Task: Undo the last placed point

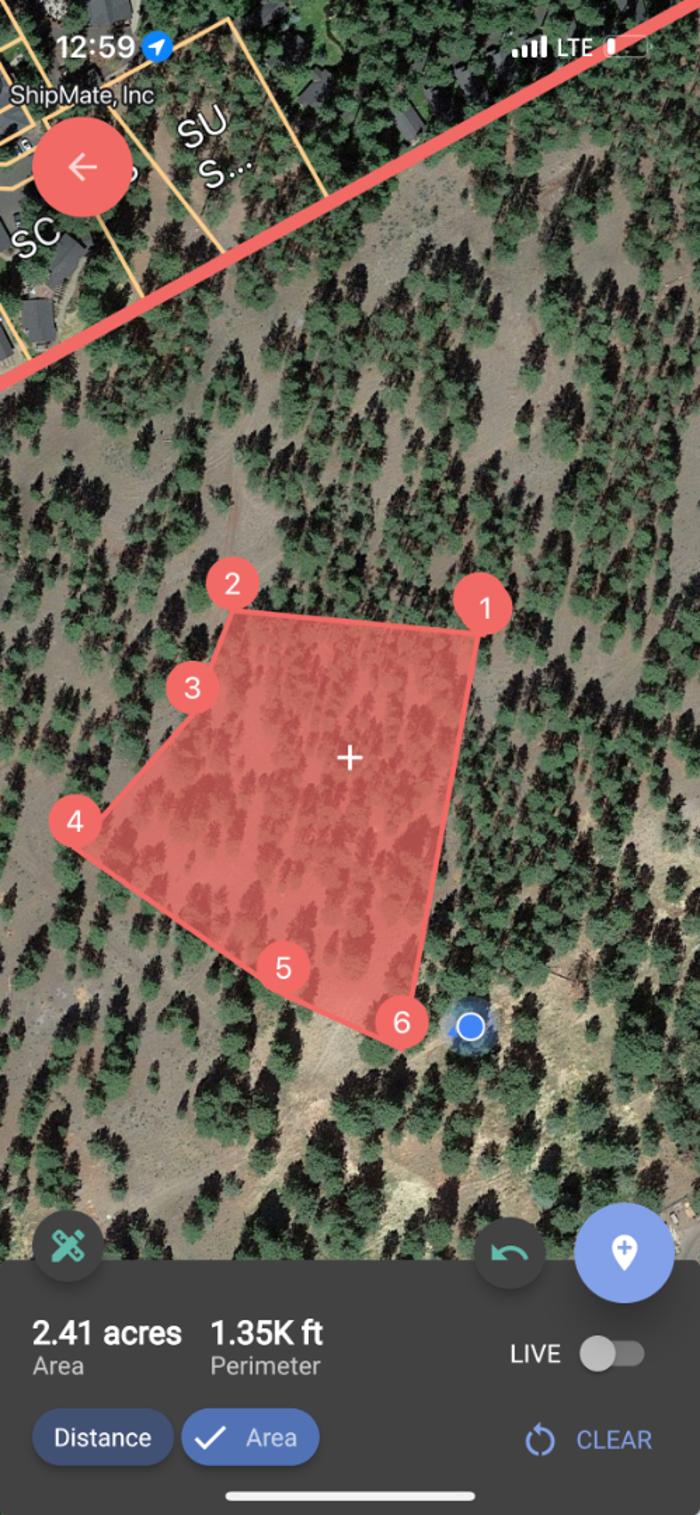Action: click(509, 1253)
